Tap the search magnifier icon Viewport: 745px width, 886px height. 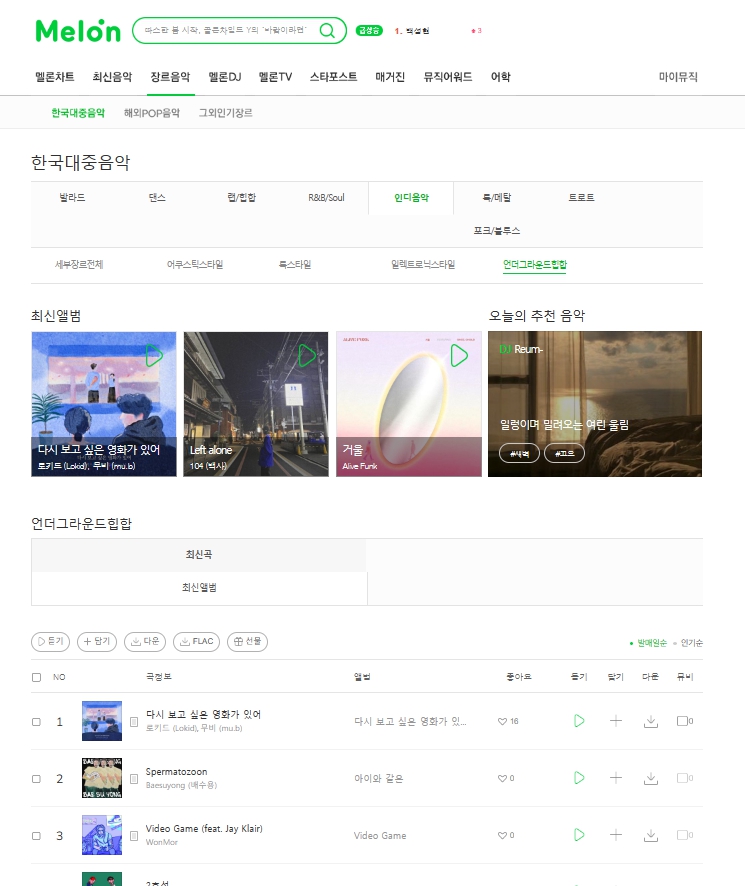[327, 30]
